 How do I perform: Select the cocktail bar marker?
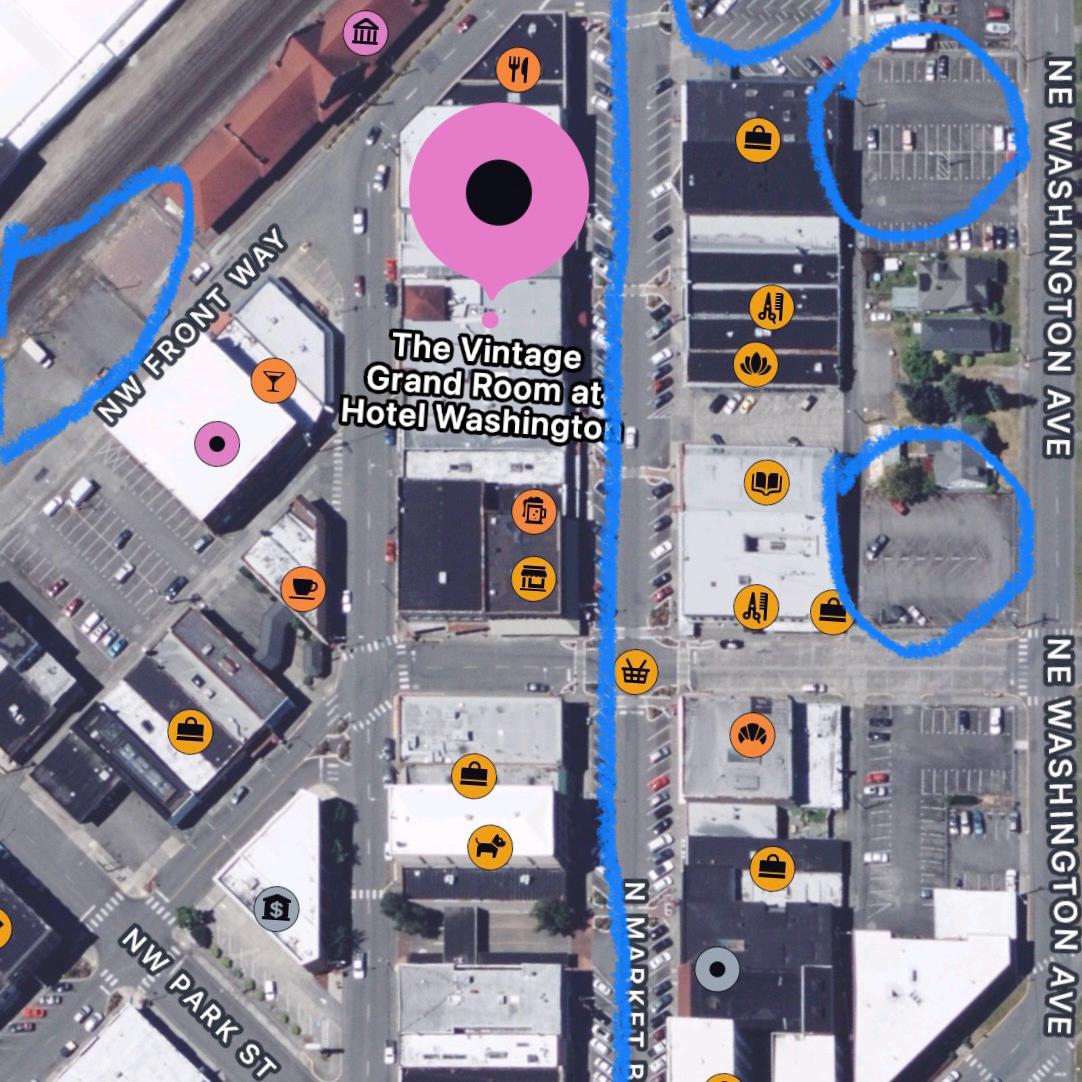tap(273, 380)
